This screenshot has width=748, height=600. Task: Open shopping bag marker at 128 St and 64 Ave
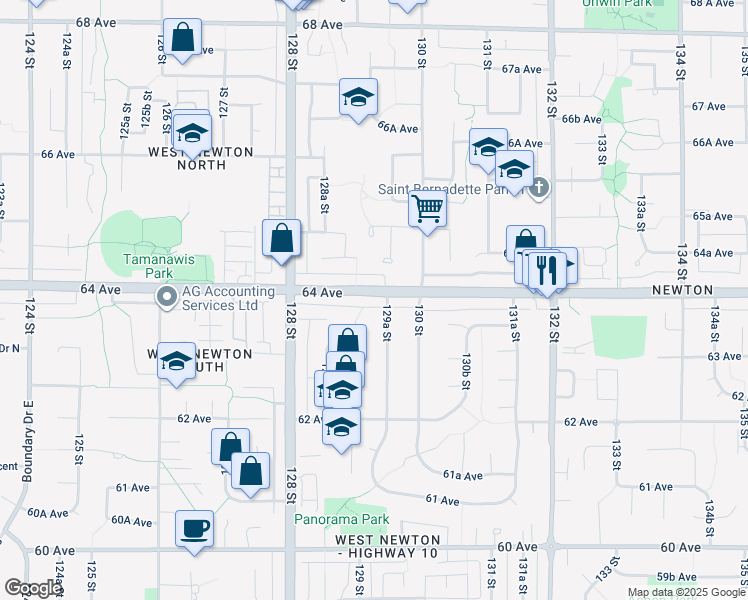(x=281, y=239)
